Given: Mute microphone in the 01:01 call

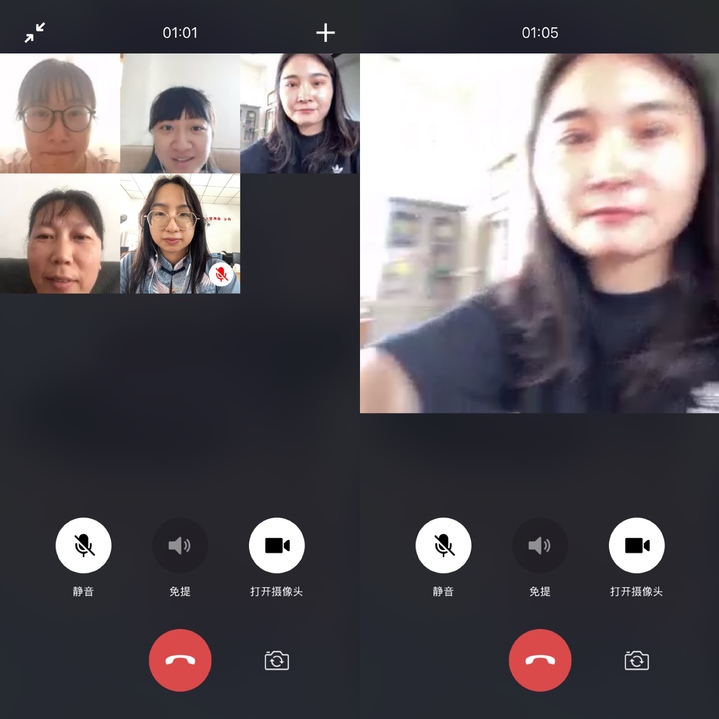Looking at the screenshot, I should pos(84,545).
